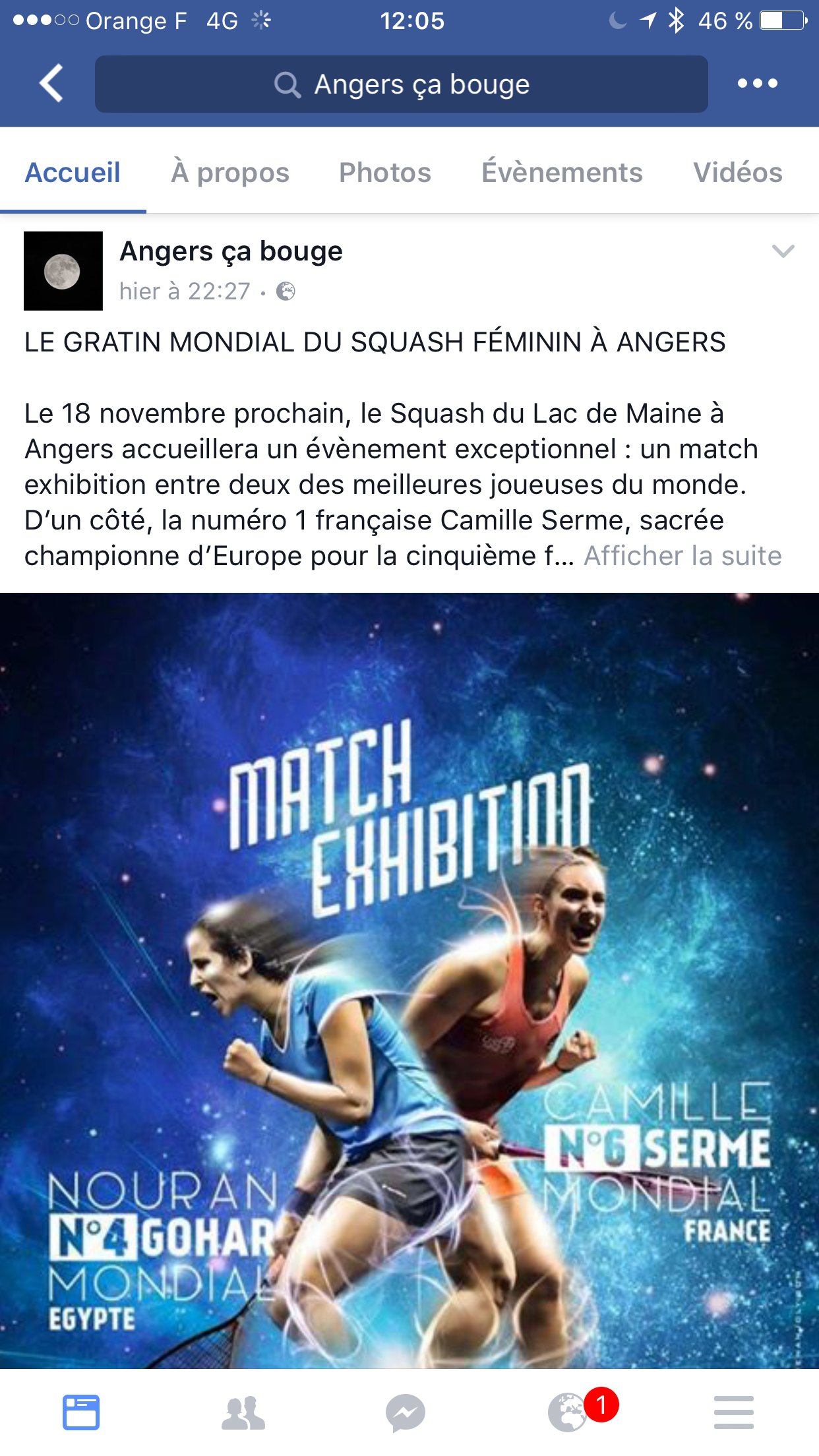Select the Accueil tab
Image resolution: width=819 pixels, height=1456 pixels.
point(73,172)
